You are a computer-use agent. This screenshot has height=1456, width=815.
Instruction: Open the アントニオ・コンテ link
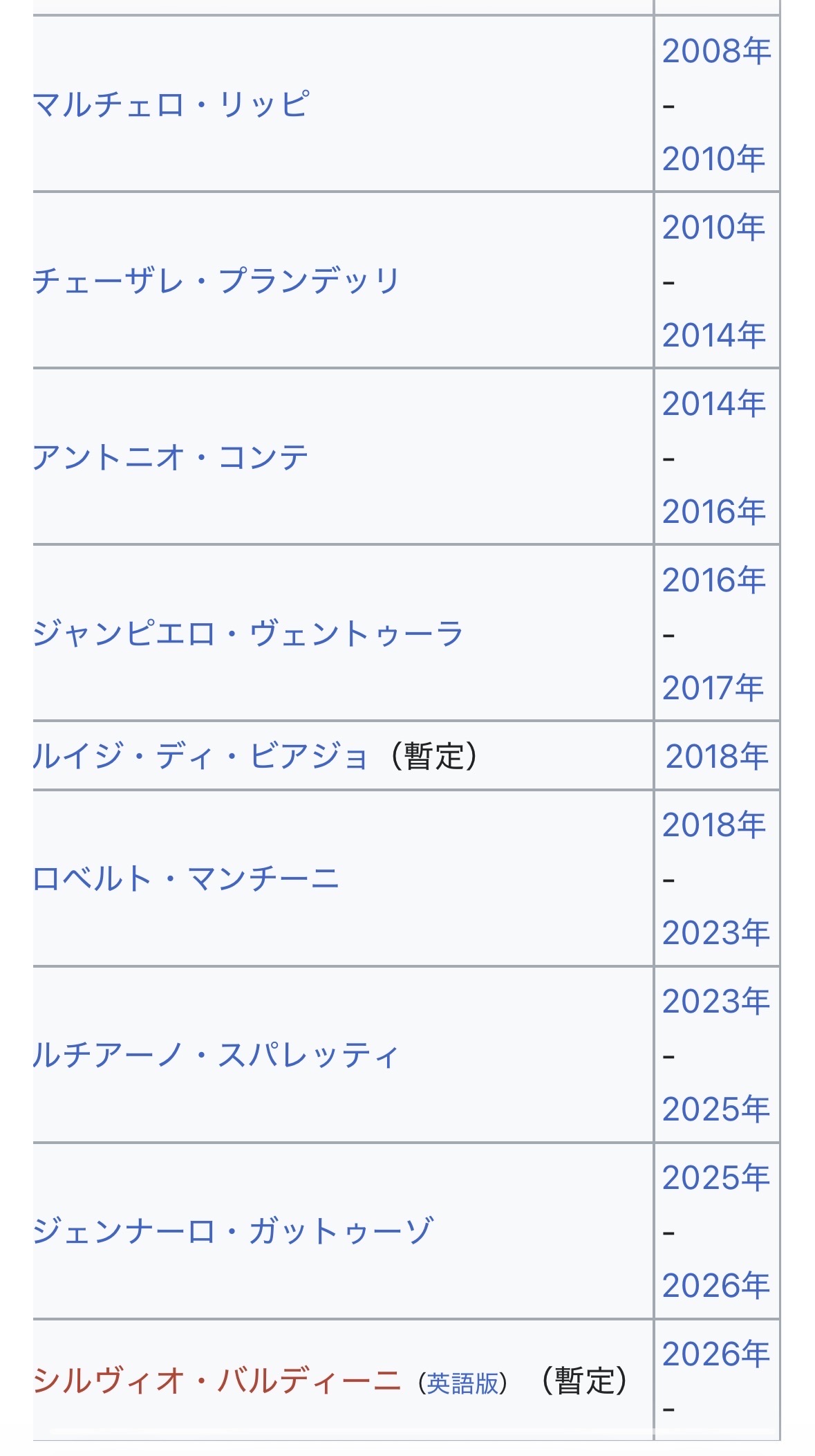[171, 457]
